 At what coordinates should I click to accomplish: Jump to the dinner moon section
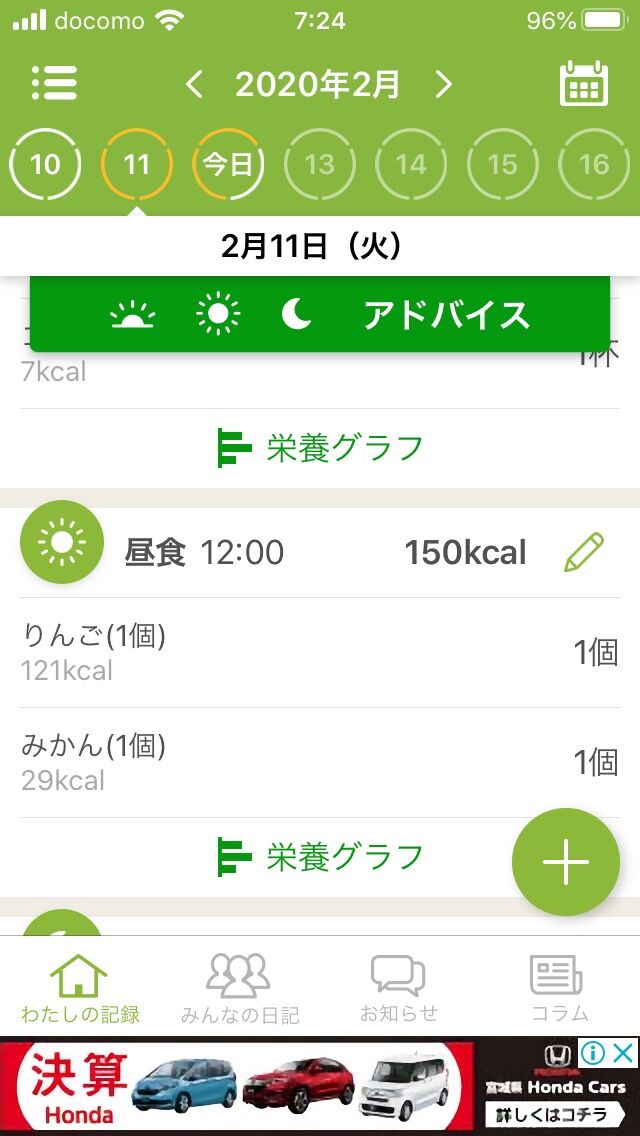pos(296,316)
